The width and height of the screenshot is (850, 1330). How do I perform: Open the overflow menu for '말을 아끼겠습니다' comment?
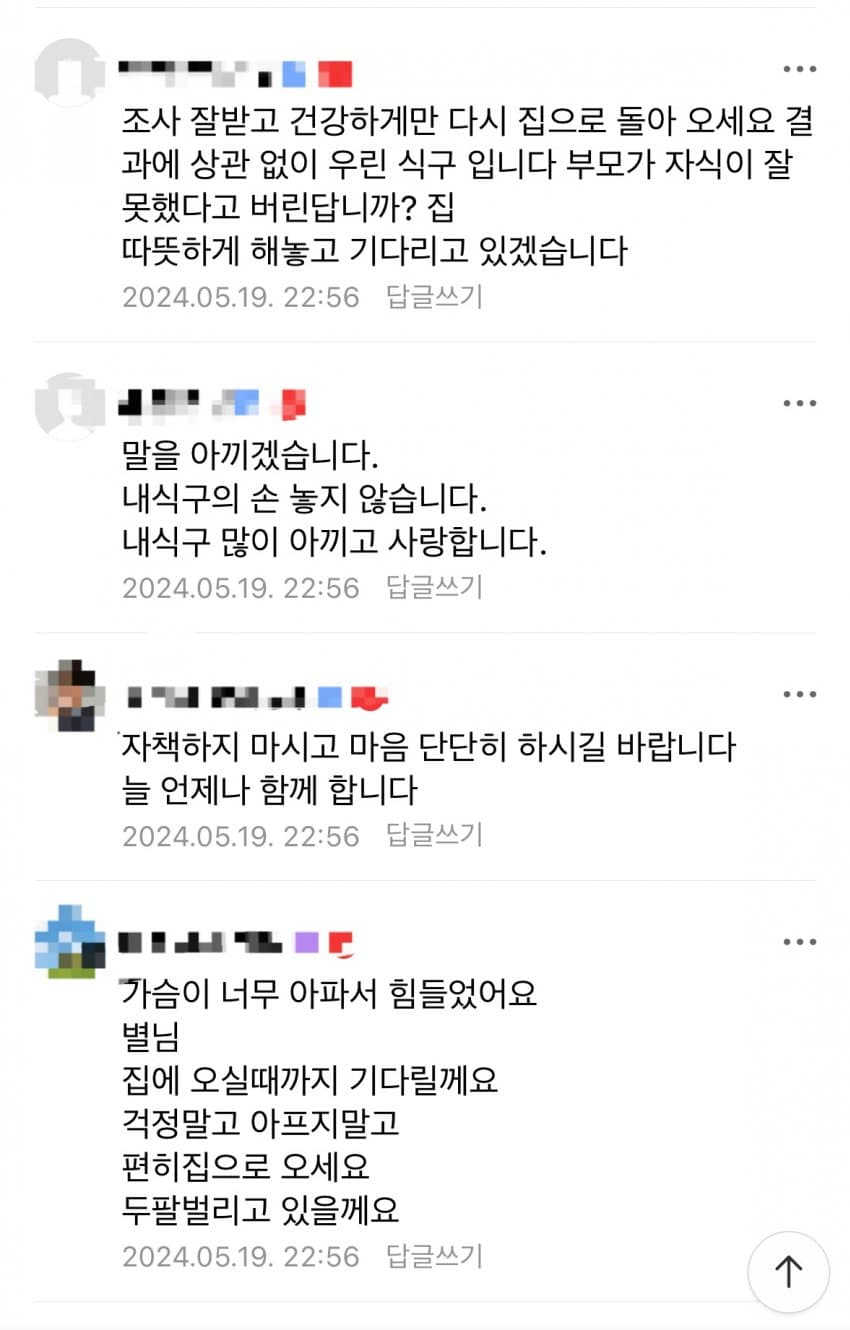(x=799, y=403)
